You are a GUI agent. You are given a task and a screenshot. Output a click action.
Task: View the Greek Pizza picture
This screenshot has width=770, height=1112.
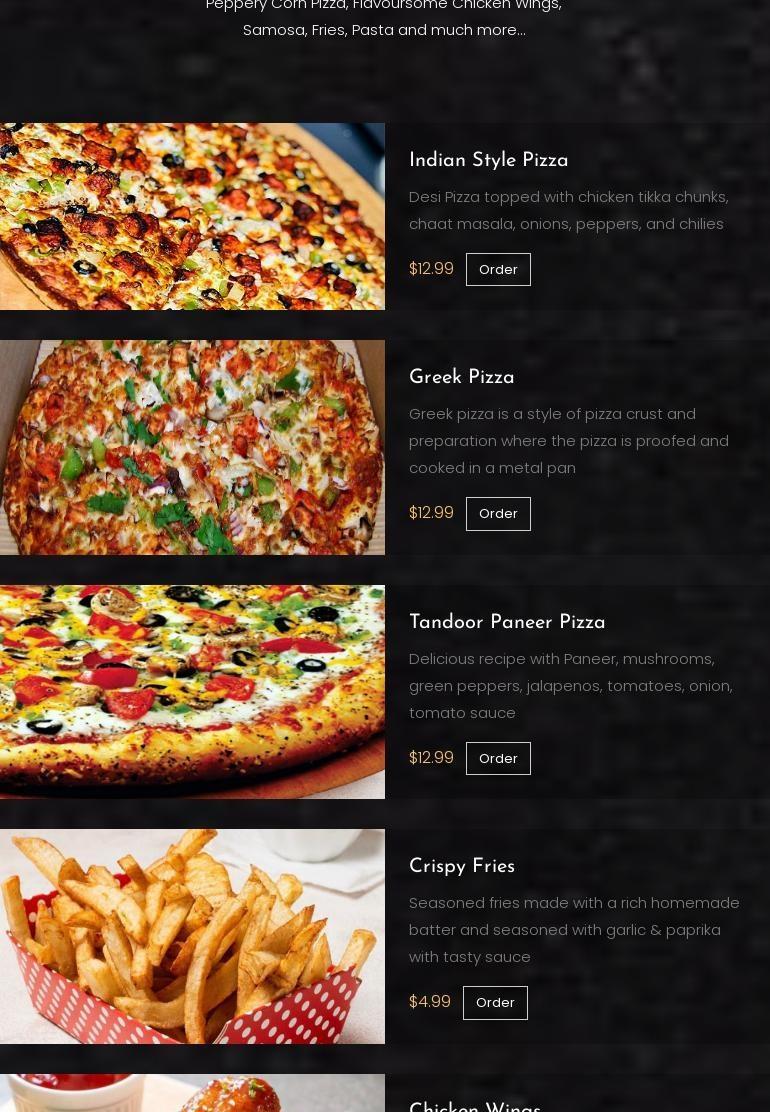point(192,447)
